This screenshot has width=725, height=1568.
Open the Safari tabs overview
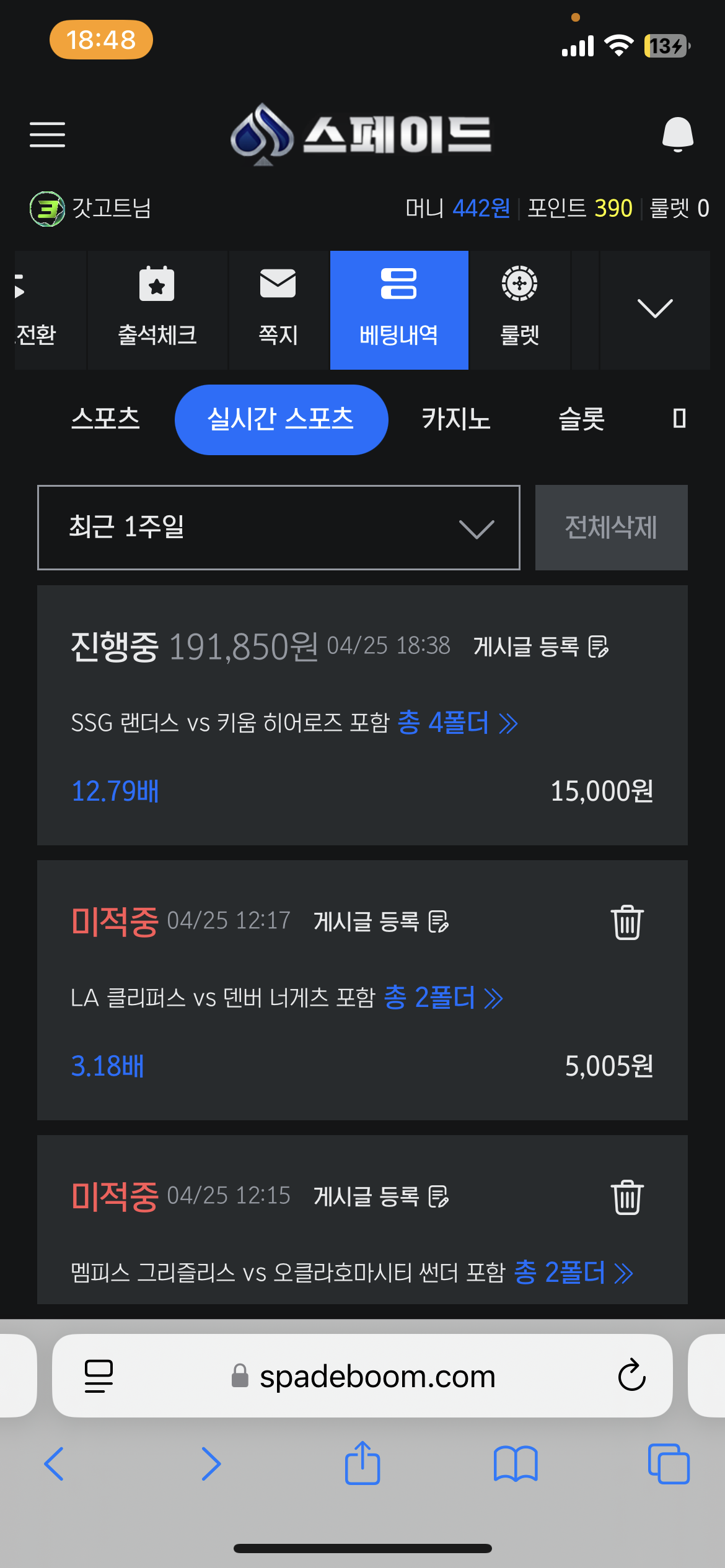(x=668, y=1464)
